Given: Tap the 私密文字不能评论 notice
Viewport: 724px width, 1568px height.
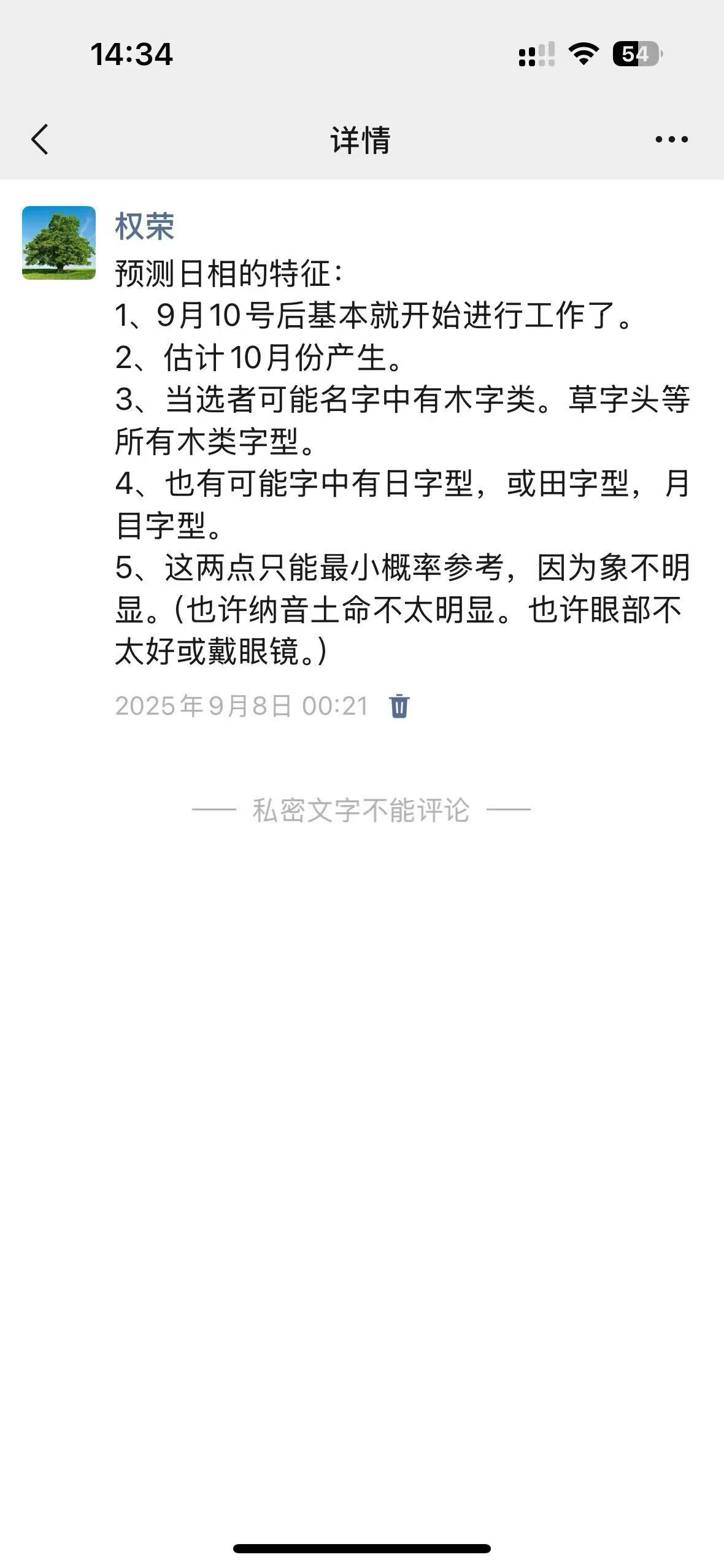Looking at the screenshot, I should coord(361,809).
